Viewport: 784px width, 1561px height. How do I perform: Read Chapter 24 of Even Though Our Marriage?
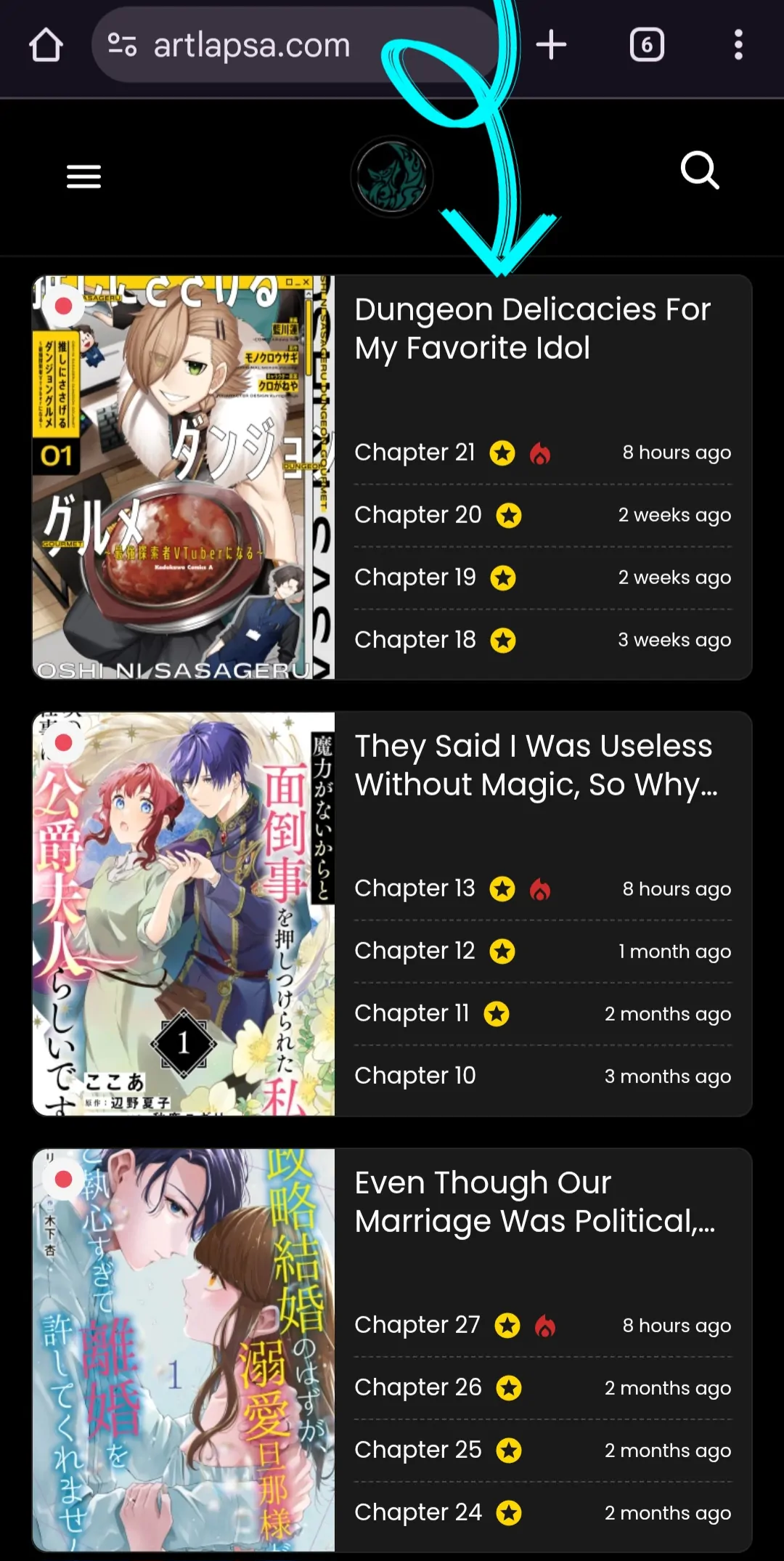tap(417, 1512)
